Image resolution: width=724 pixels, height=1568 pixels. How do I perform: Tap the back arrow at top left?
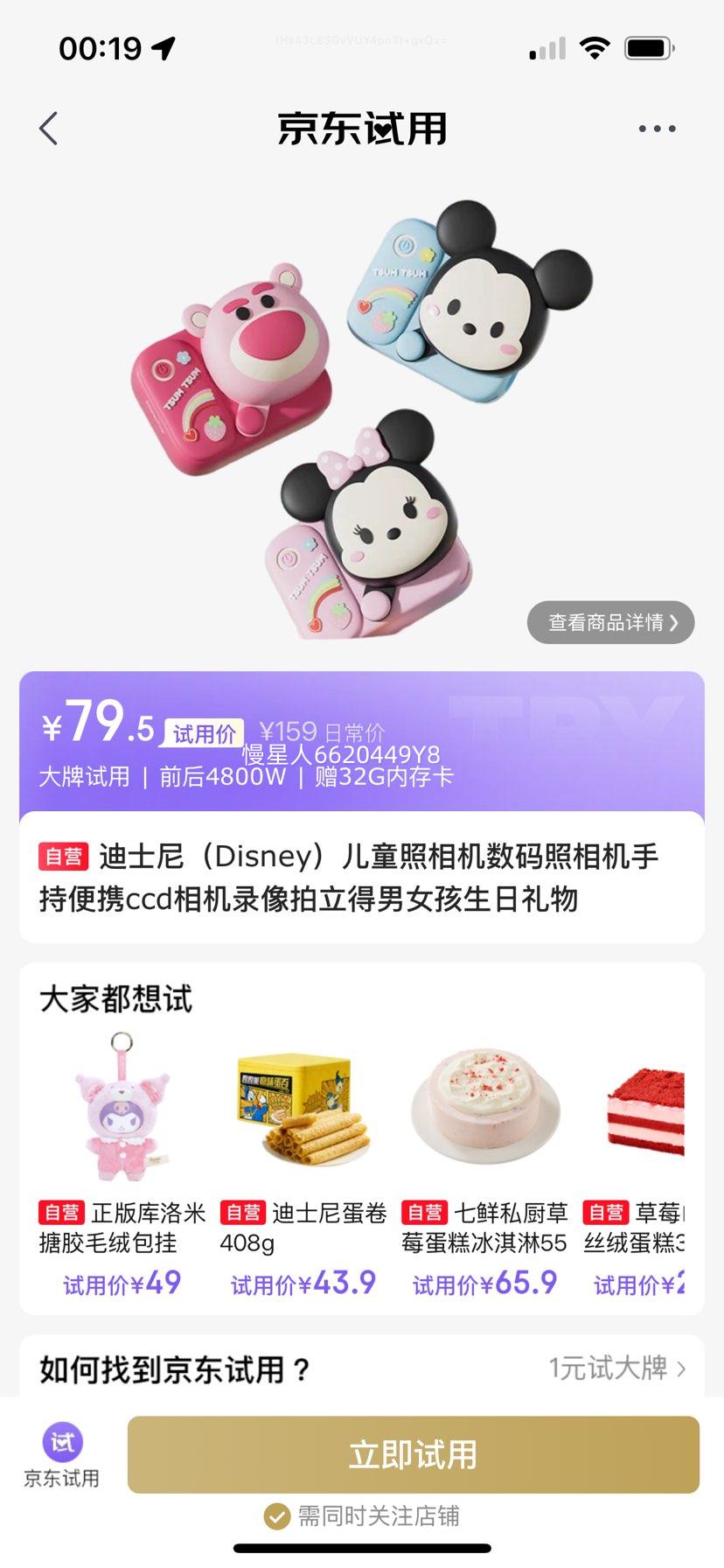point(50,128)
